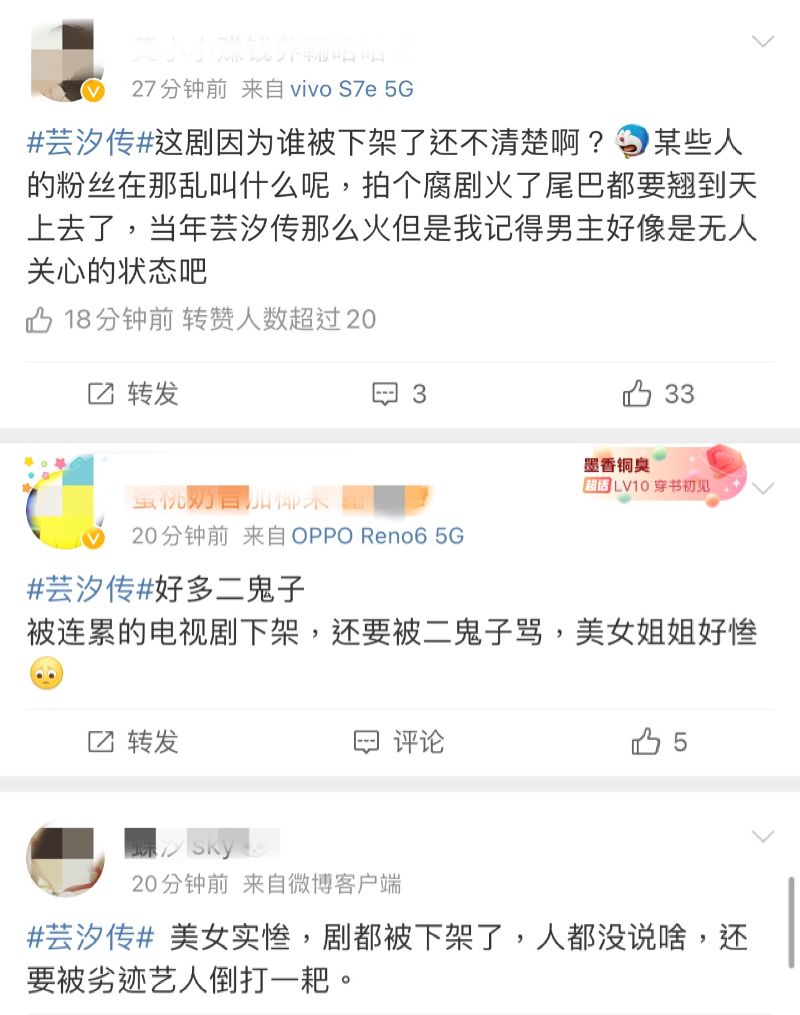Comment on the 好多二鬼子 post
Viewport: 800px width, 1015px height.
pyautogui.click(x=400, y=742)
